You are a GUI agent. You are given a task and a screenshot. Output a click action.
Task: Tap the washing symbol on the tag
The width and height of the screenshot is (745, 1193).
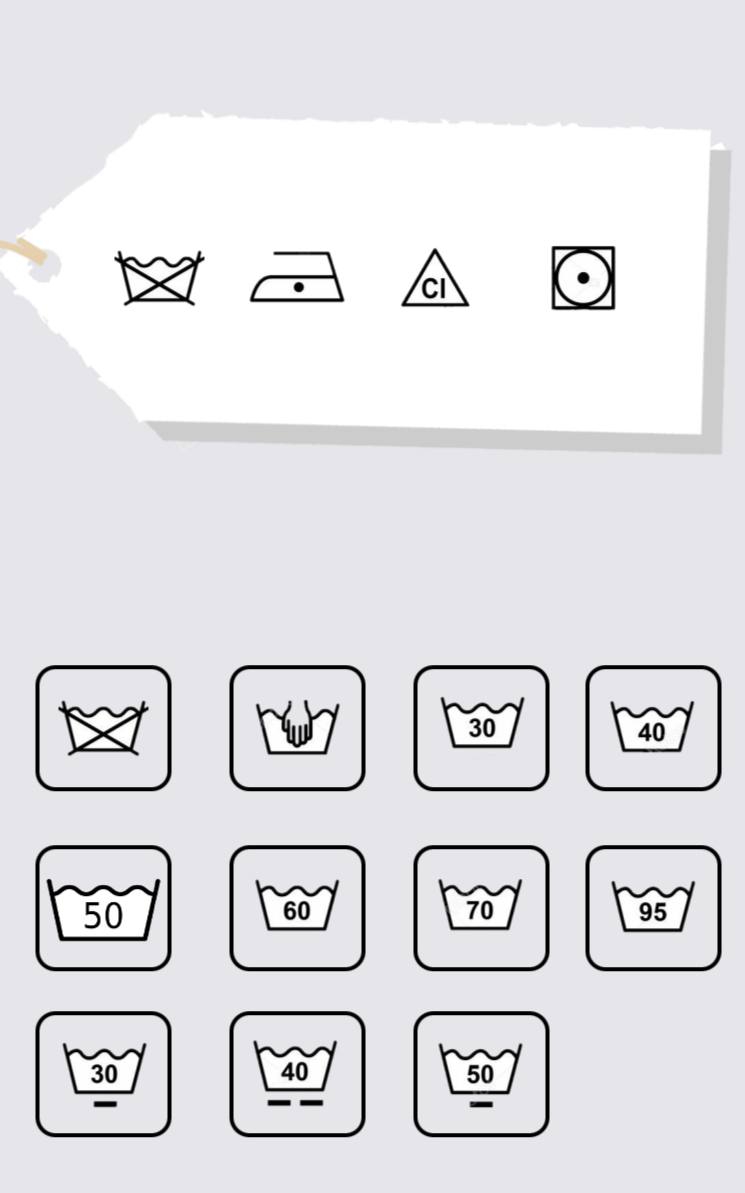point(159,278)
